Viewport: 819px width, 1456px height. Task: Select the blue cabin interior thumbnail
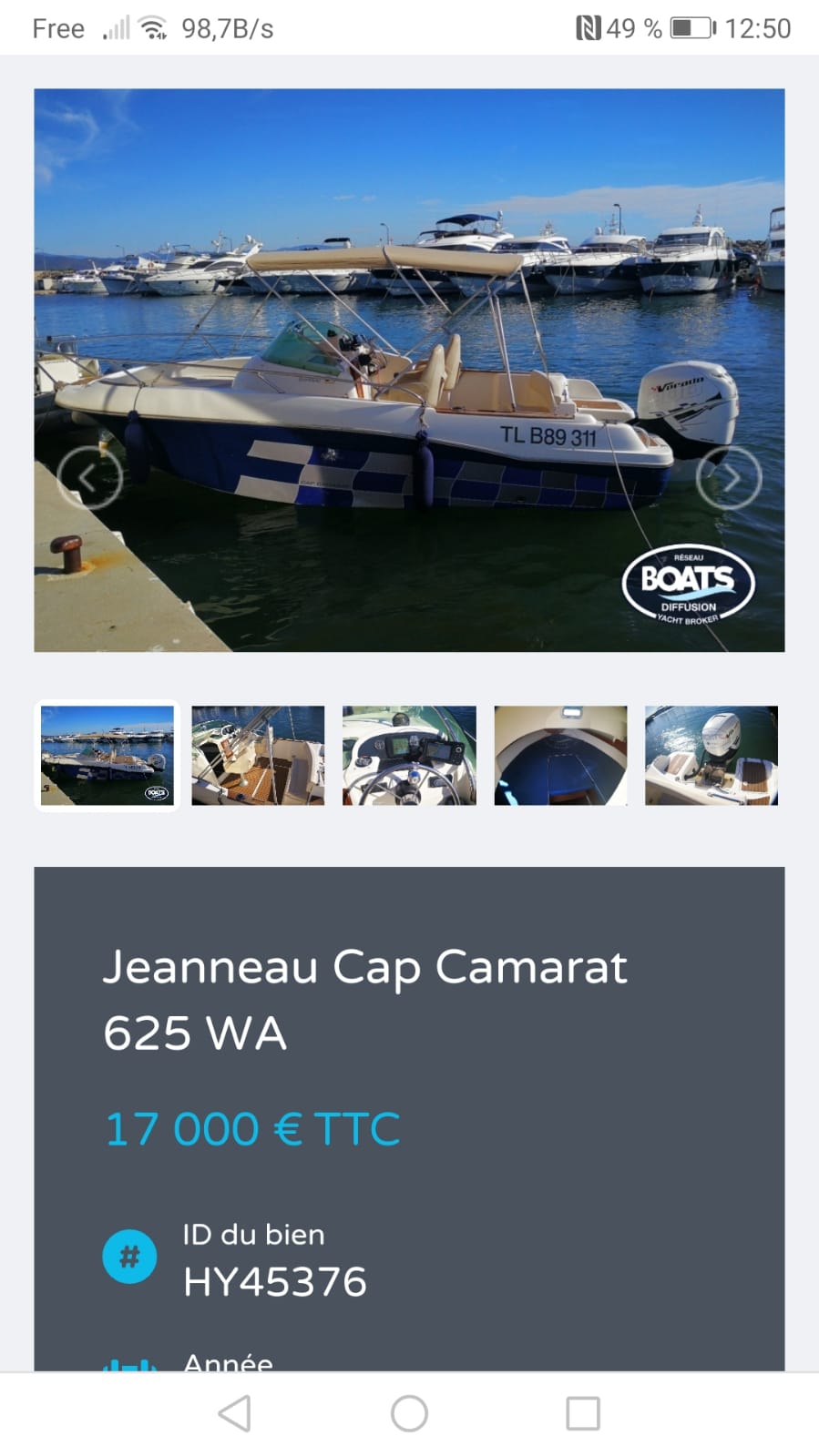click(560, 755)
